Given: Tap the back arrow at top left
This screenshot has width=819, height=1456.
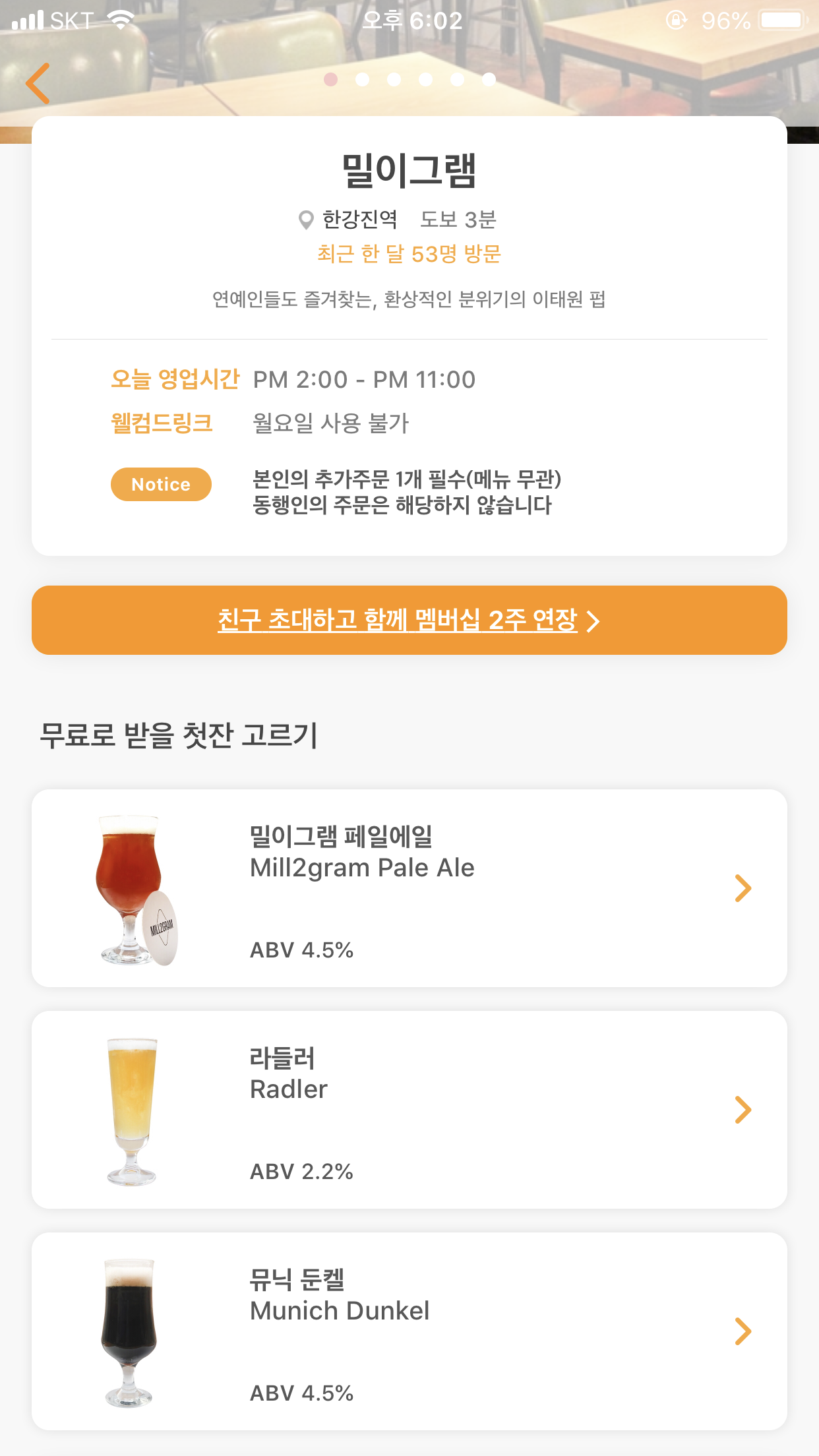Looking at the screenshot, I should 38,84.
